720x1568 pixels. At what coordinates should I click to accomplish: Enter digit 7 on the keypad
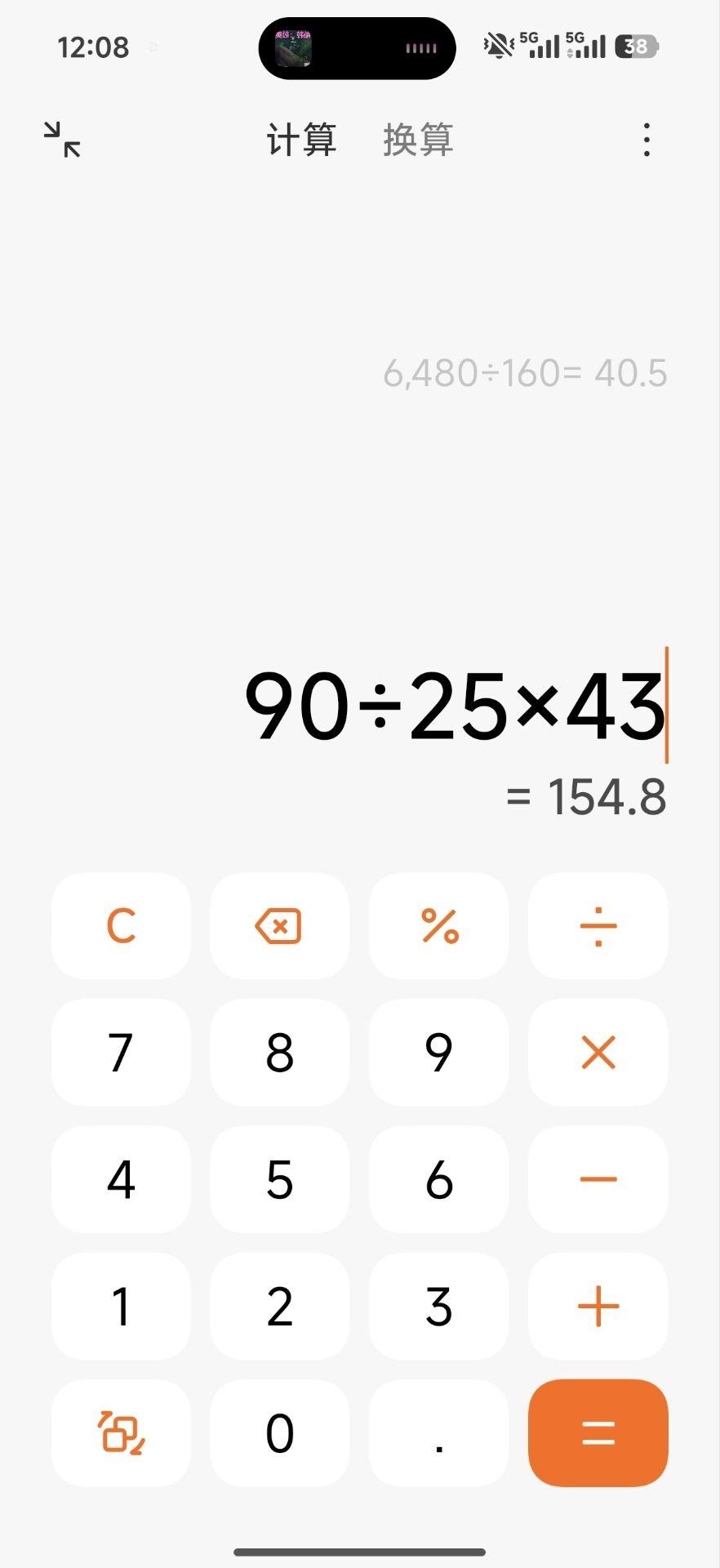click(x=121, y=1053)
